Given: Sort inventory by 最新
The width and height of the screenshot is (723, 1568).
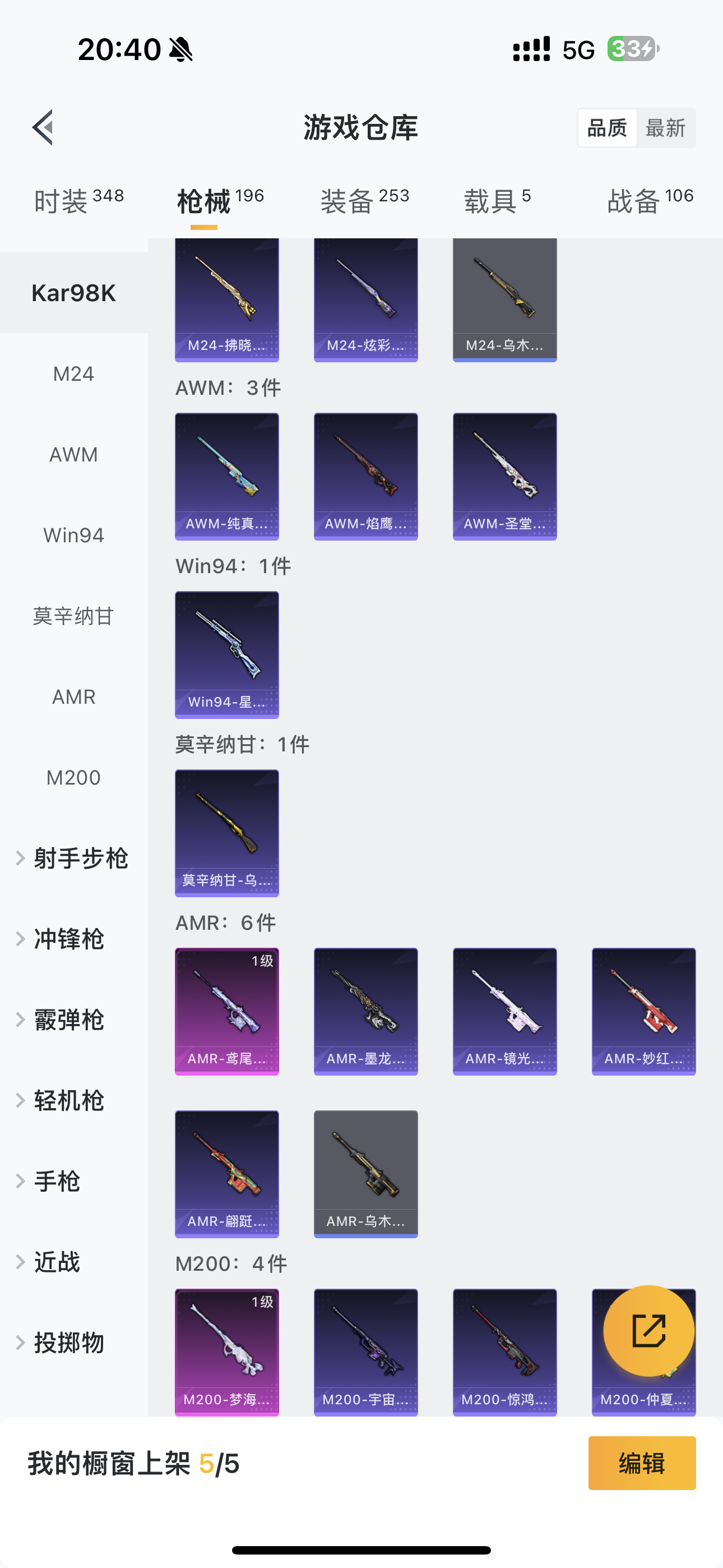Looking at the screenshot, I should tap(665, 128).
